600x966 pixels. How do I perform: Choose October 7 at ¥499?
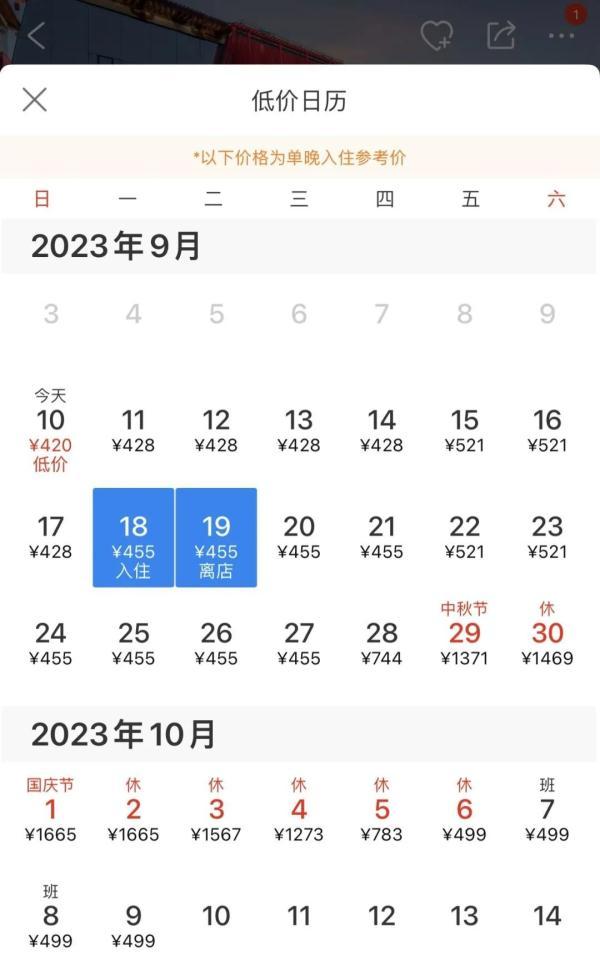tap(547, 813)
